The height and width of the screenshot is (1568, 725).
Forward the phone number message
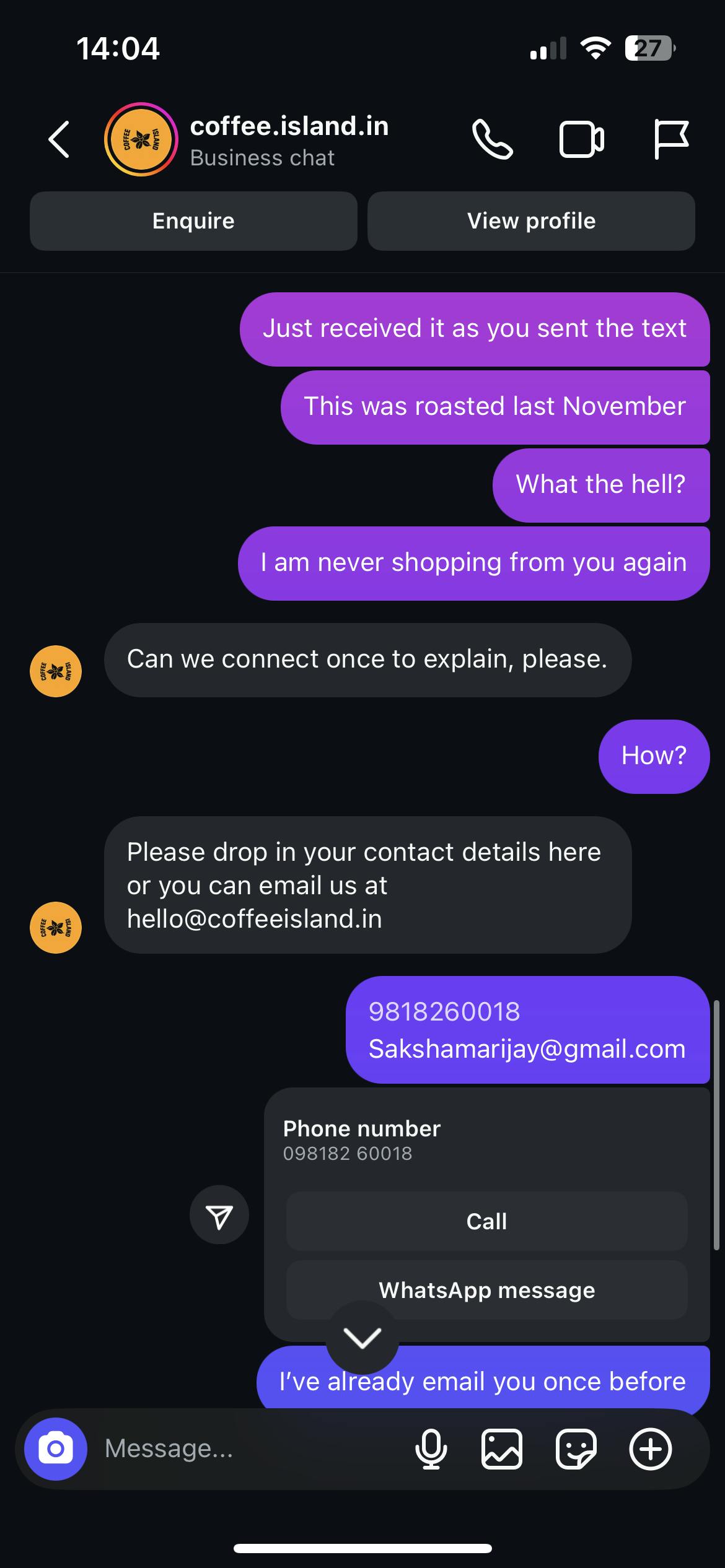pyautogui.click(x=219, y=1215)
